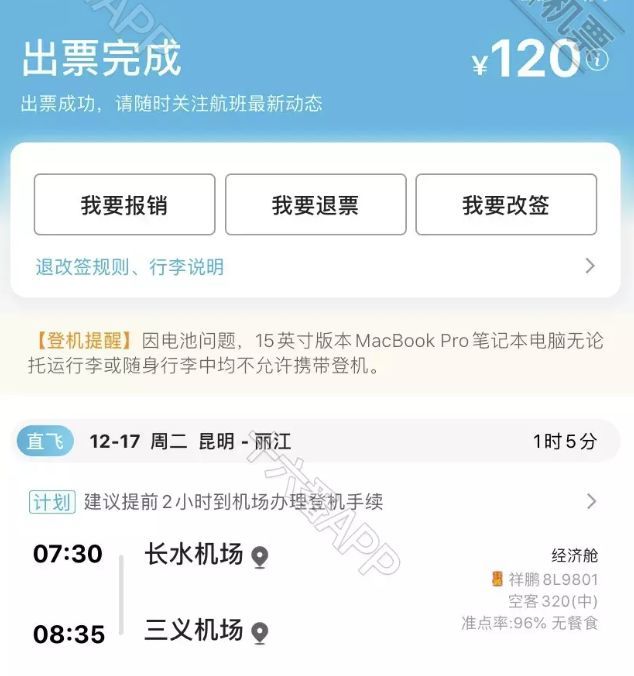Viewport: 634px width, 676px height.
Task: Change the ticket with 我要改签
Action: pos(506,205)
